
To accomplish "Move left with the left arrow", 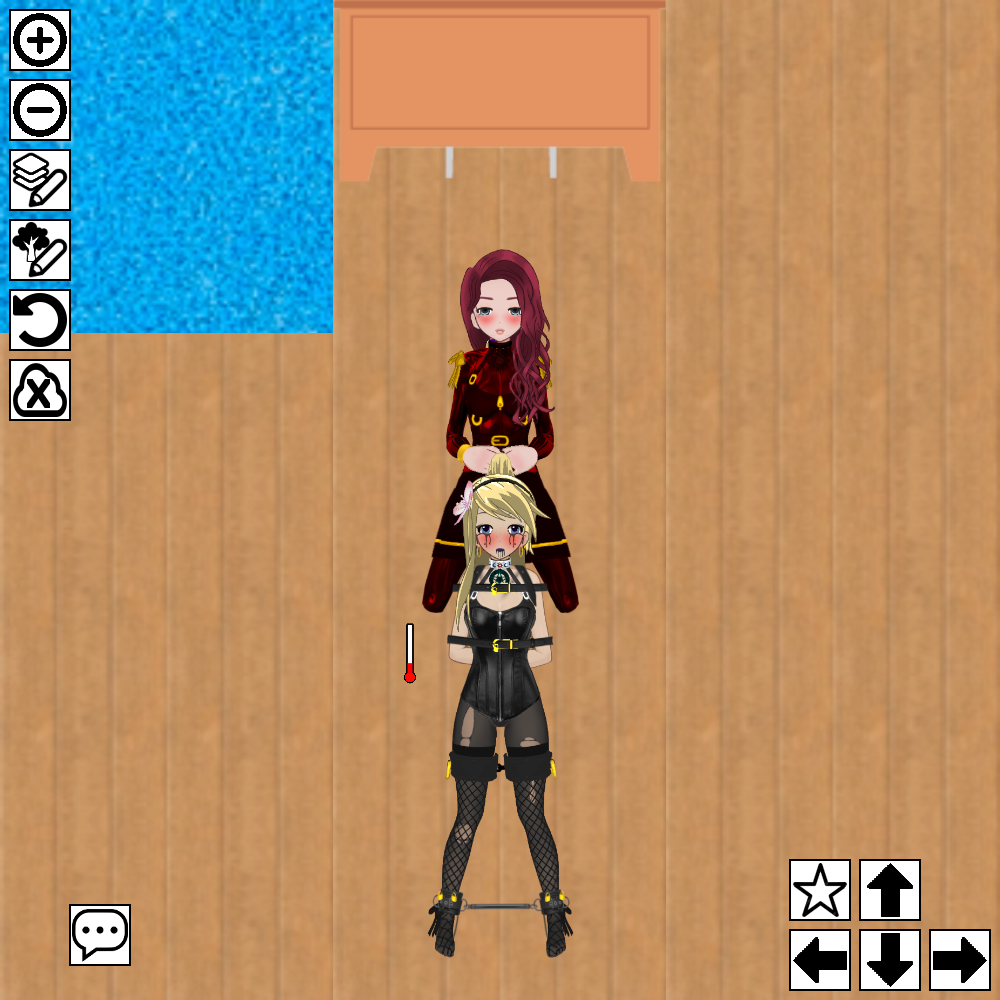I will pos(820,960).
